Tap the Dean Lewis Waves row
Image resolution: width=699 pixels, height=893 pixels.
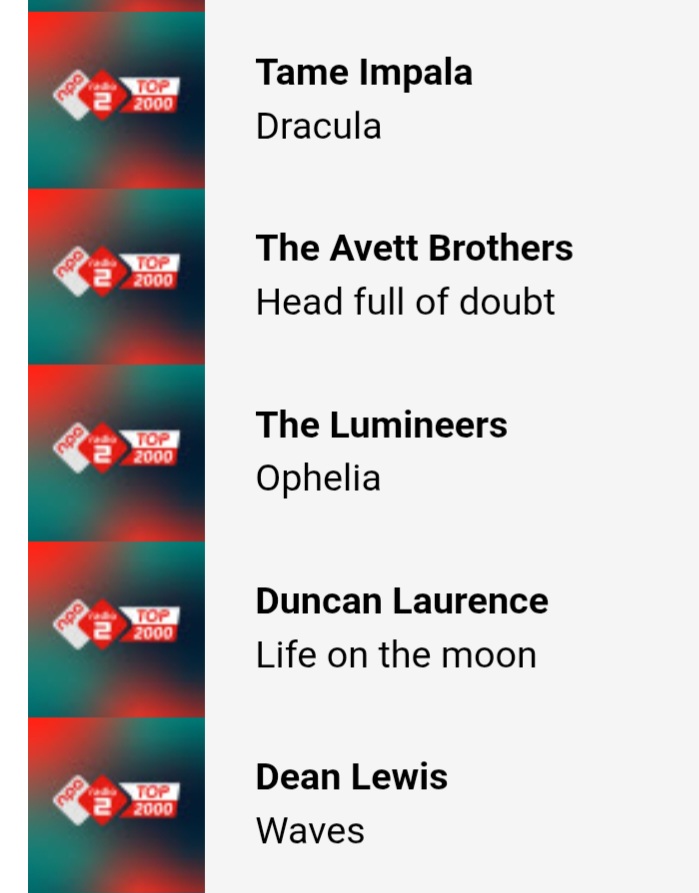(351, 804)
